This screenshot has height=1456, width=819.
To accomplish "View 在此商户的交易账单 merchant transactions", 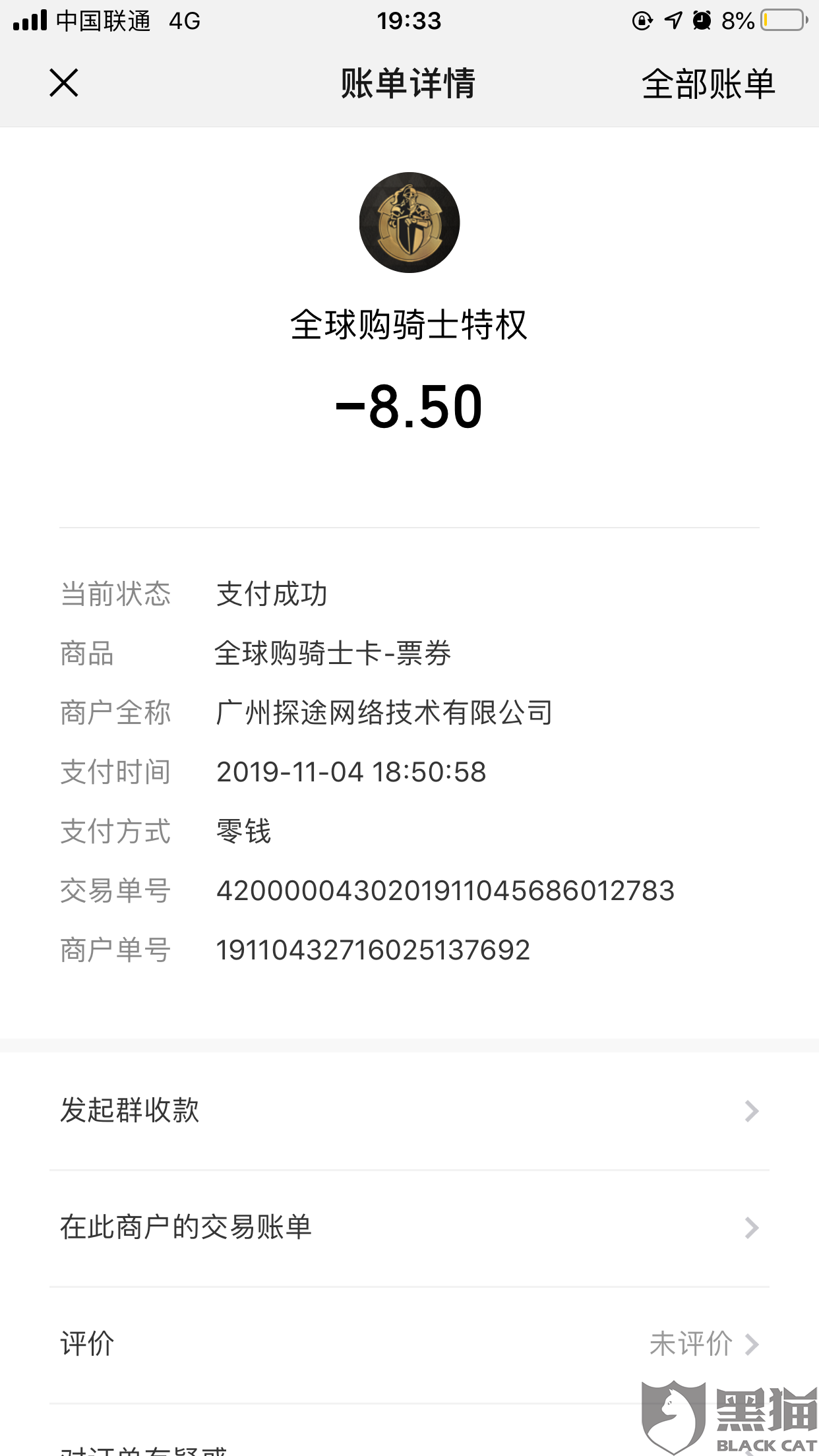I will tap(409, 1228).
